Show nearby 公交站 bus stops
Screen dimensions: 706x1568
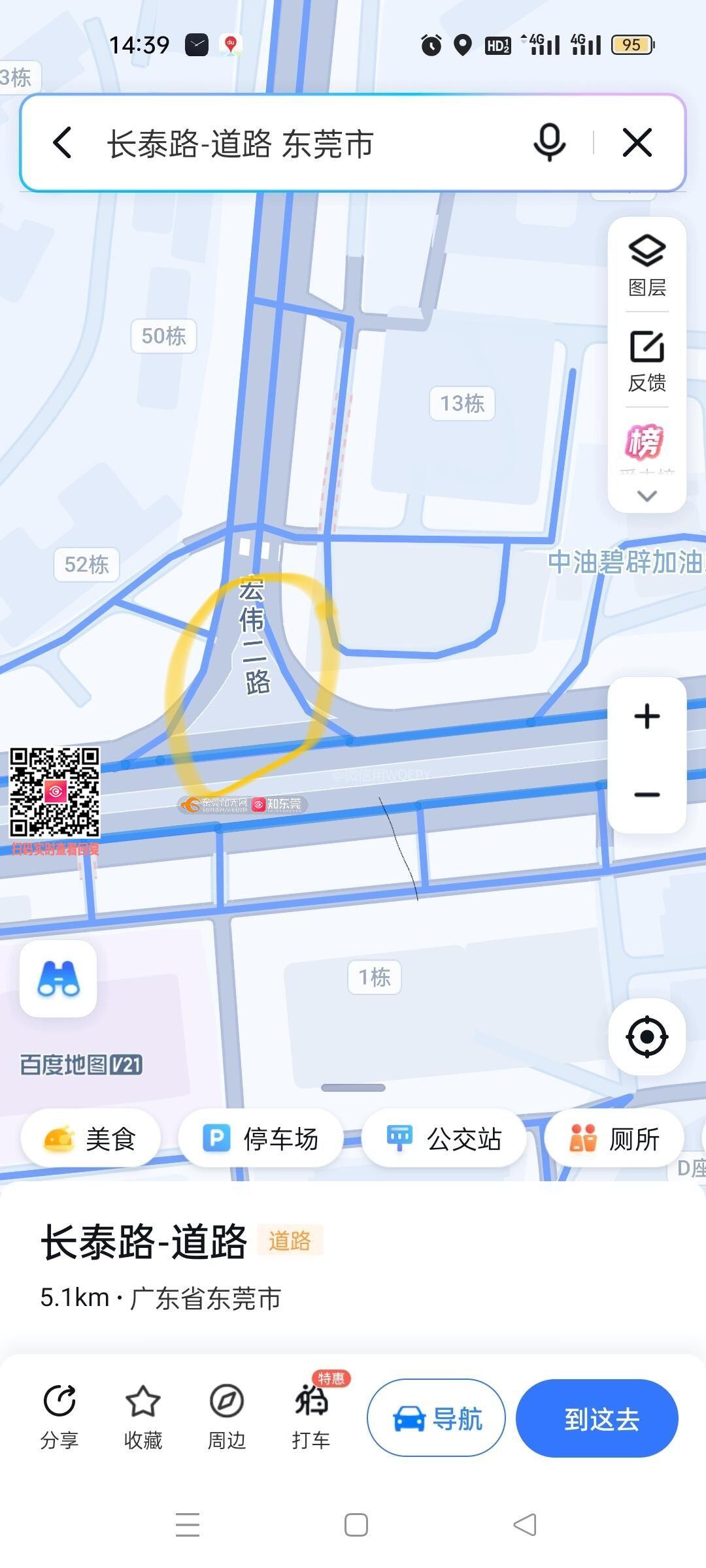[x=445, y=1139]
